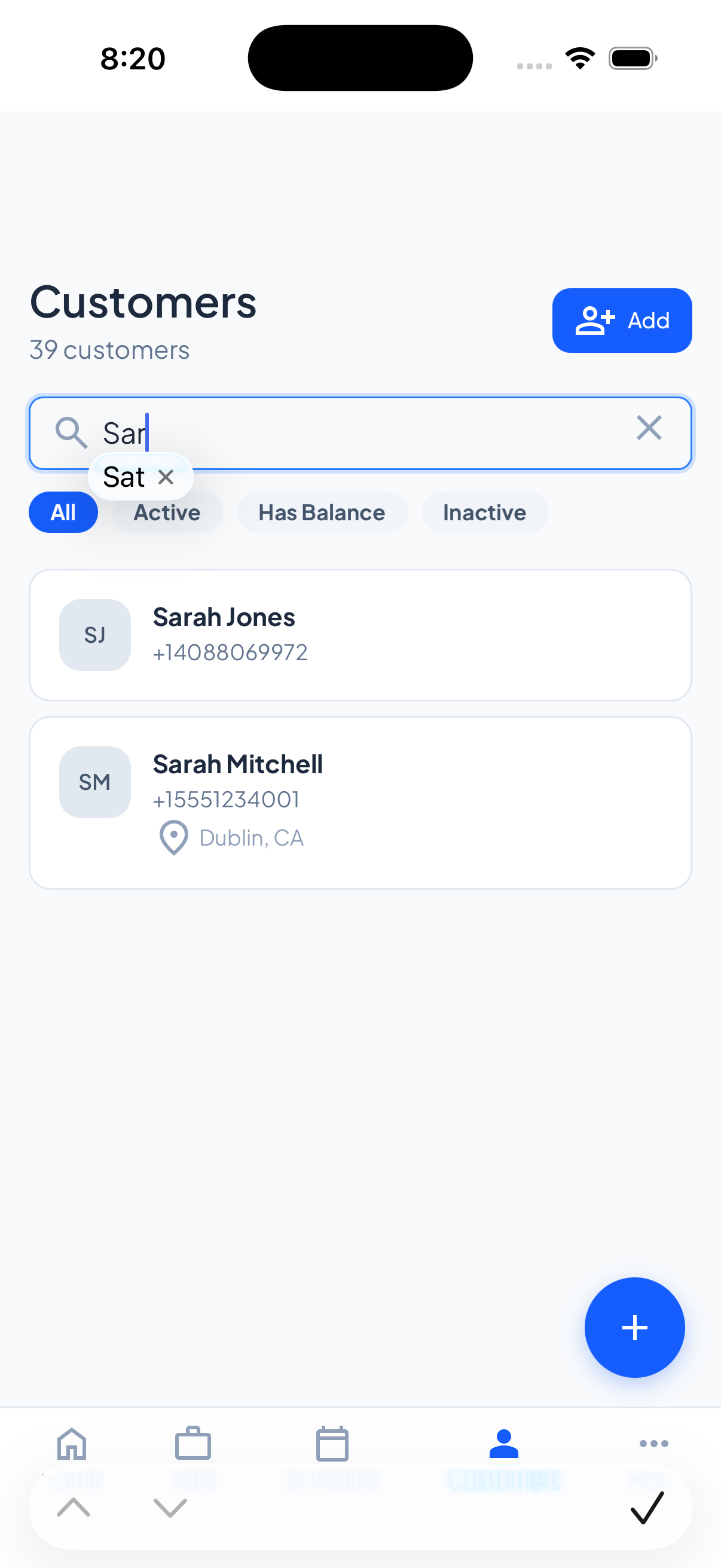Select the Active filter chip

pyautogui.click(x=167, y=512)
